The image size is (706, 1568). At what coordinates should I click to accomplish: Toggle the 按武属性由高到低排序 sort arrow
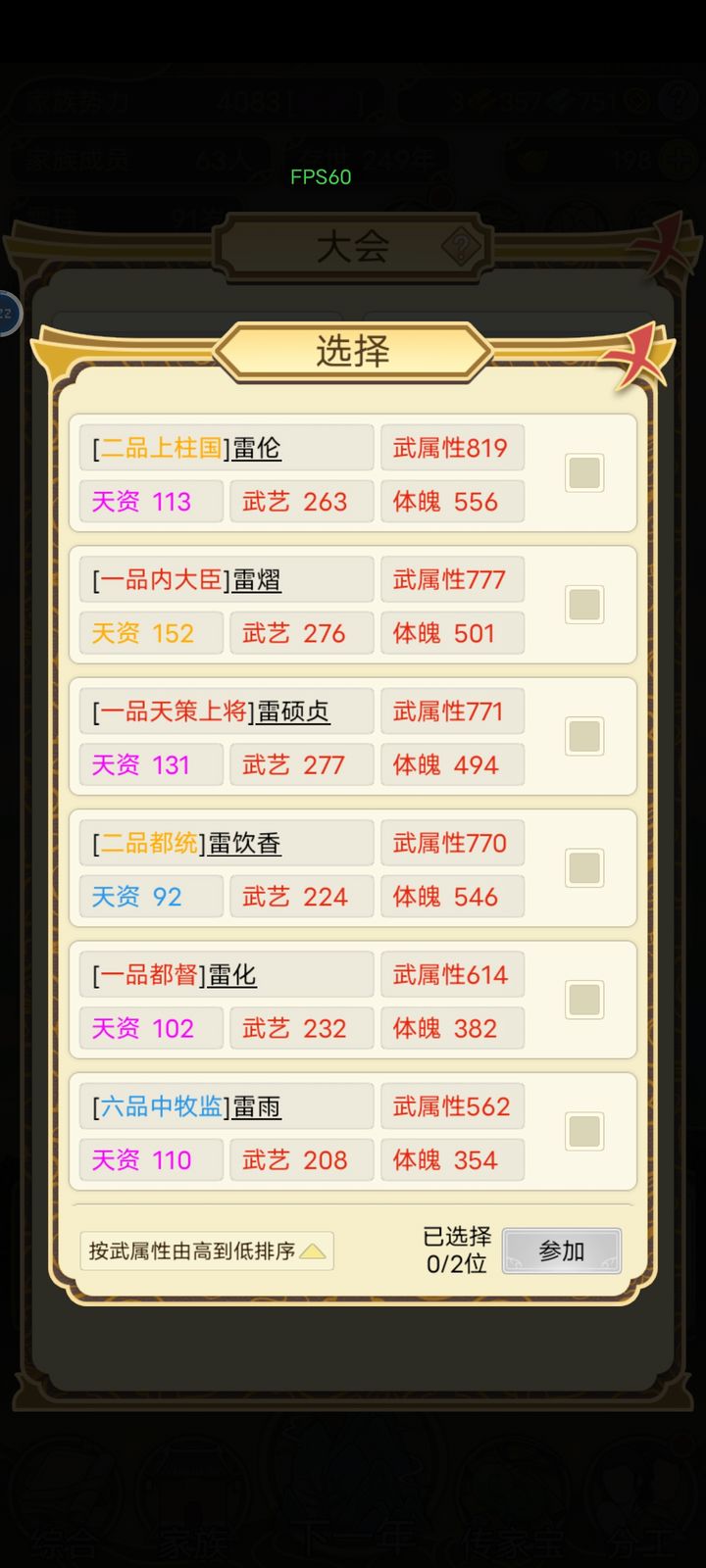(x=313, y=1249)
